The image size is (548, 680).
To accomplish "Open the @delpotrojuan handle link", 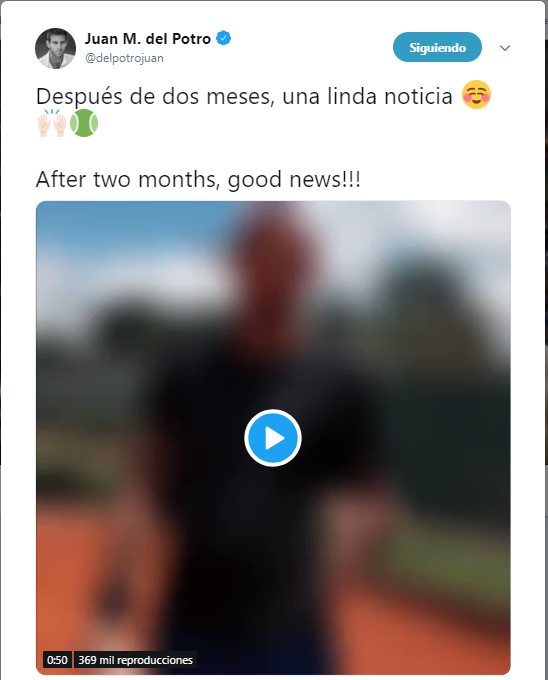I will 124,58.
